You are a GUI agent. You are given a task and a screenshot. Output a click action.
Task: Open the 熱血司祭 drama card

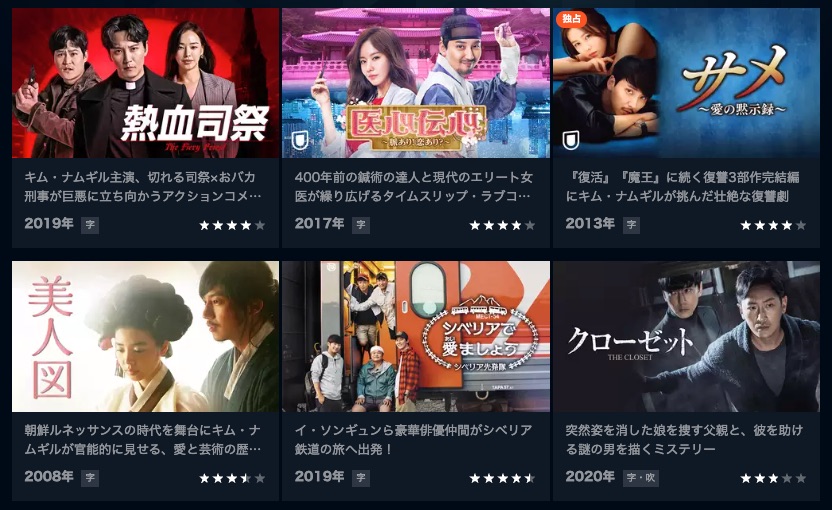pos(145,84)
